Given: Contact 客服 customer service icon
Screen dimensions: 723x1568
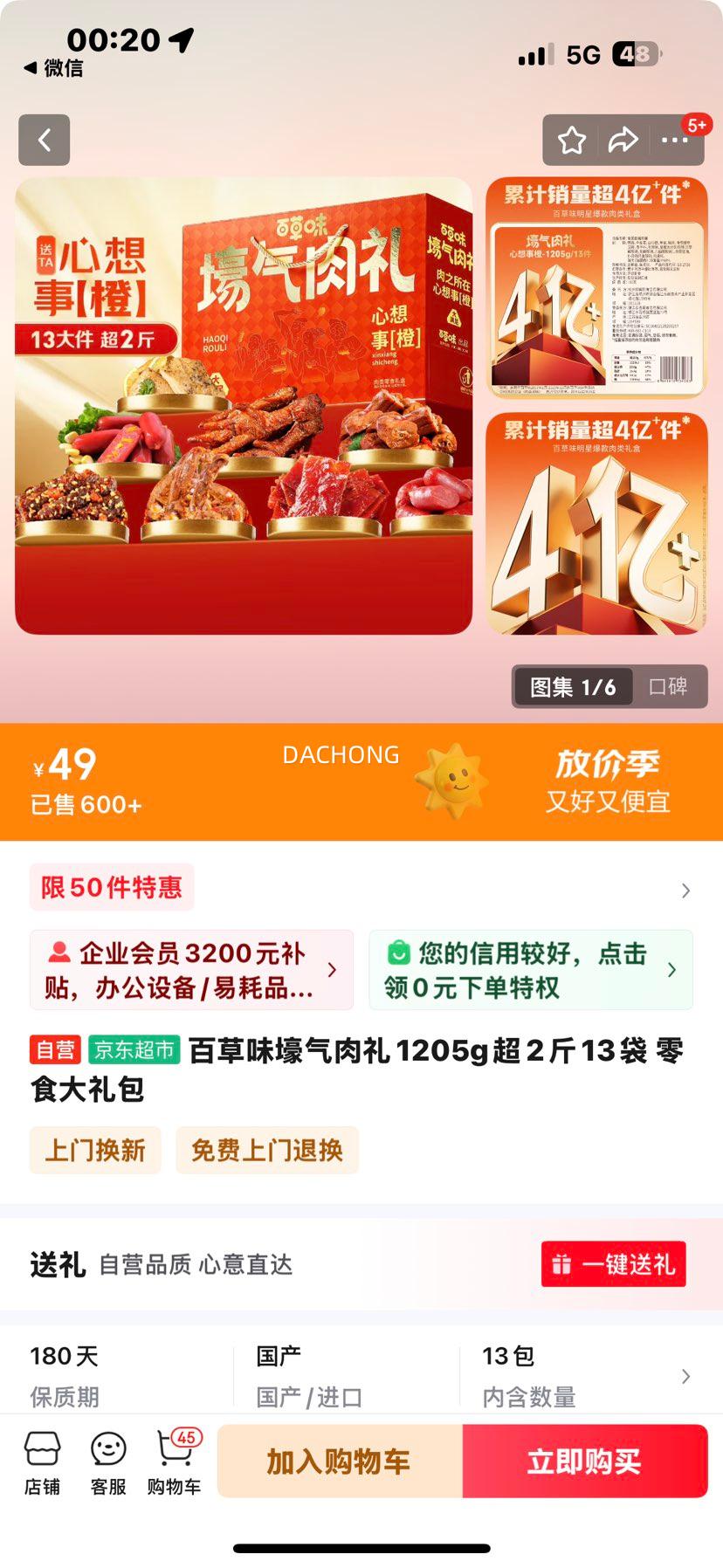Looking at the screenshot, I should (x=108, y=1460).
